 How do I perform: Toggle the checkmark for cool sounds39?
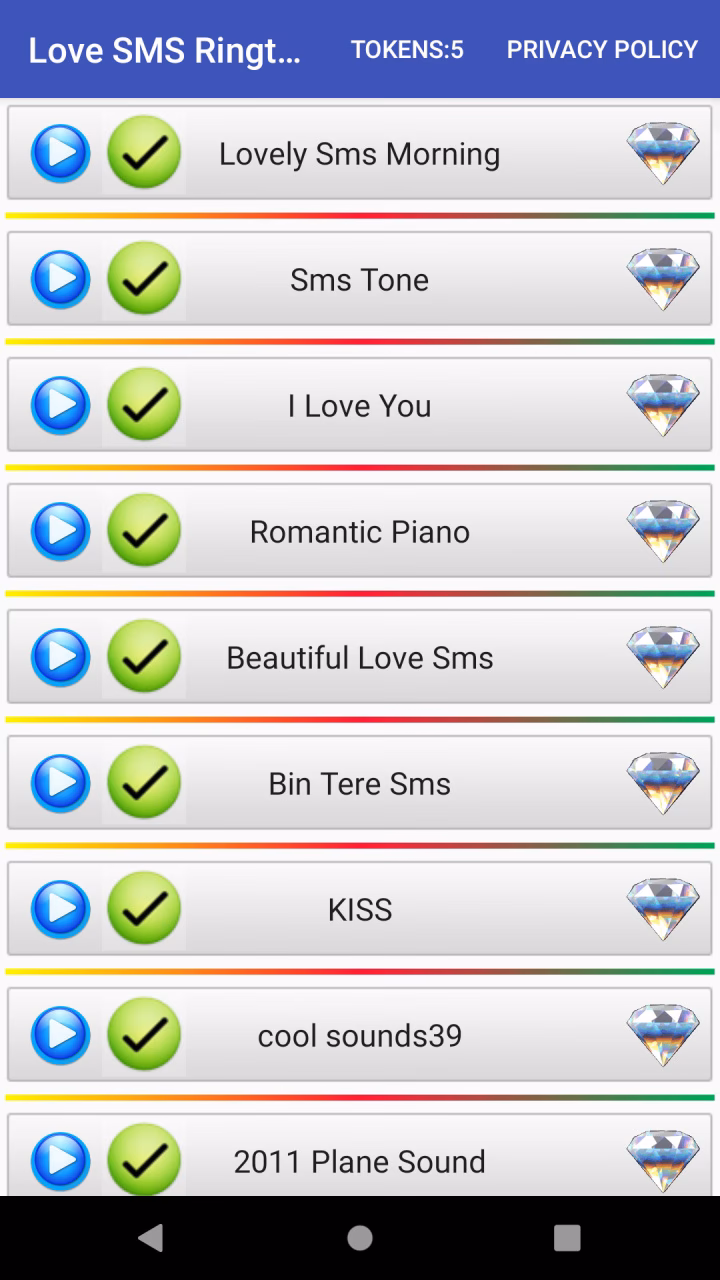click(x=143, y=1034)
